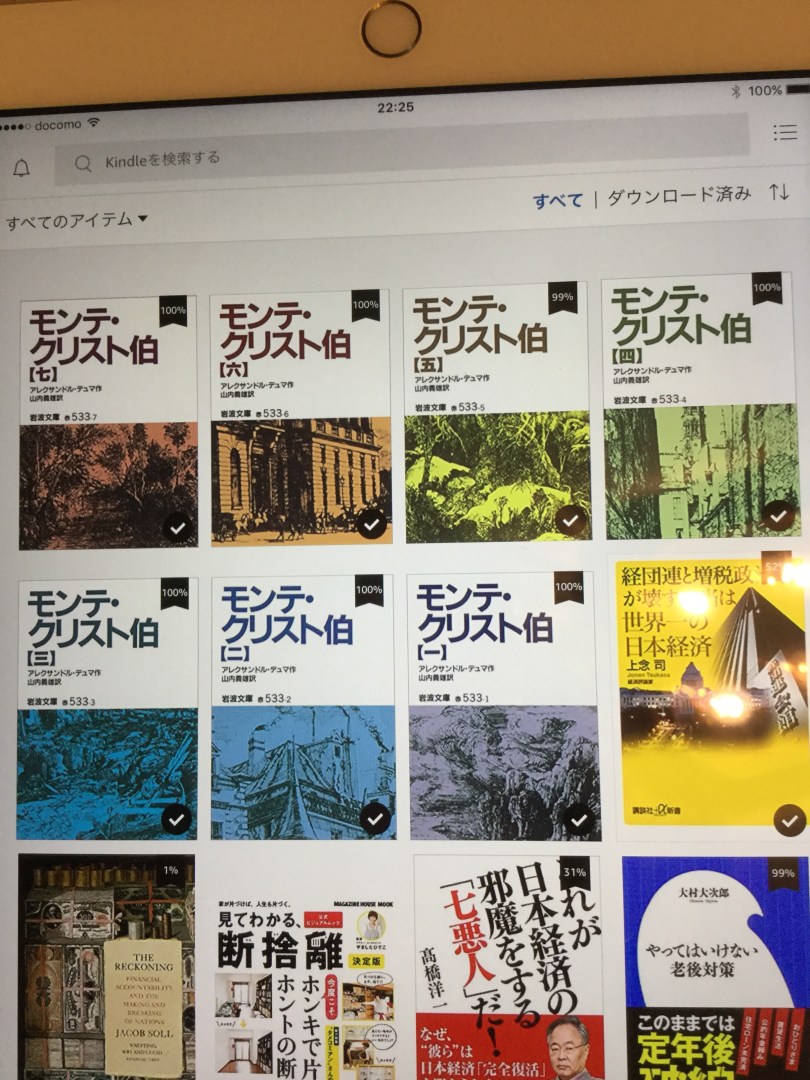This screenshot has width=810, height=1080.
Task: Open モンテ・クリスト伯 volume 四
Action: click(x=700, y=407)
